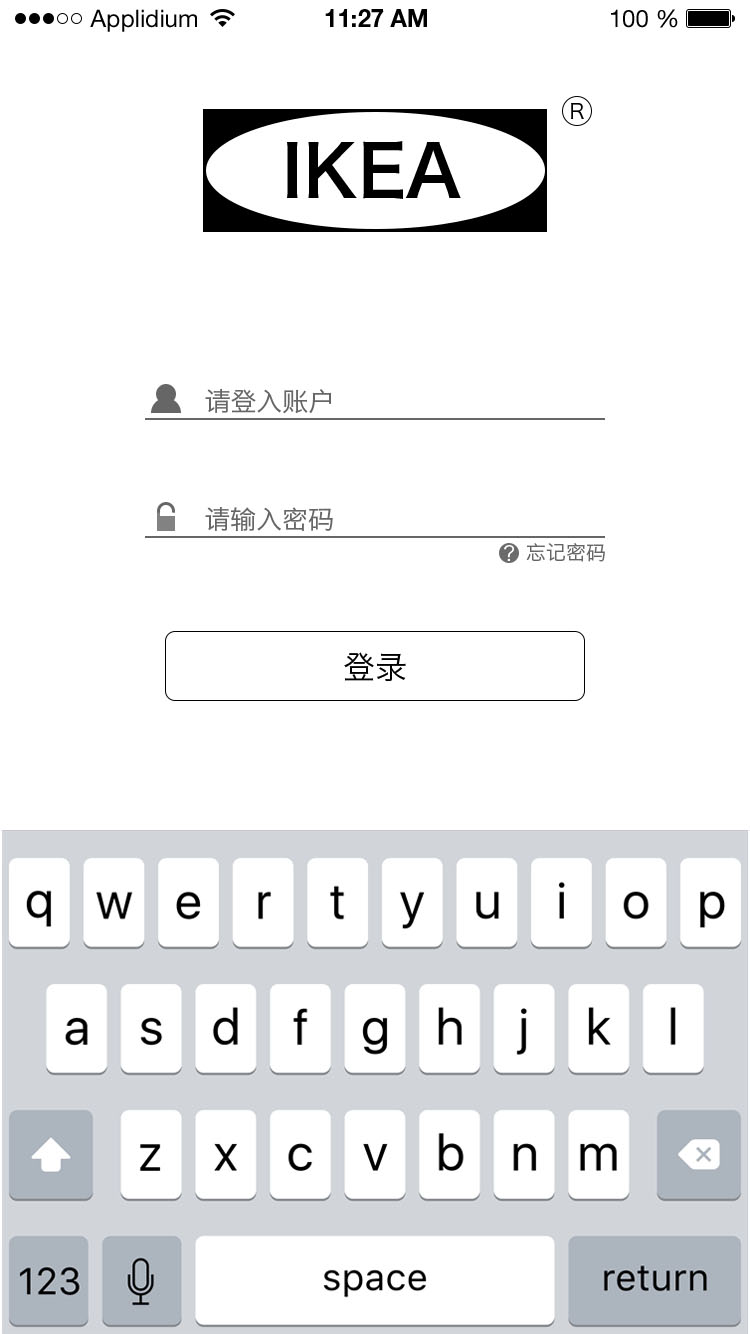750x1334 pixels.
Task: Click the 登录 login button
Action: tap(374, 666)
